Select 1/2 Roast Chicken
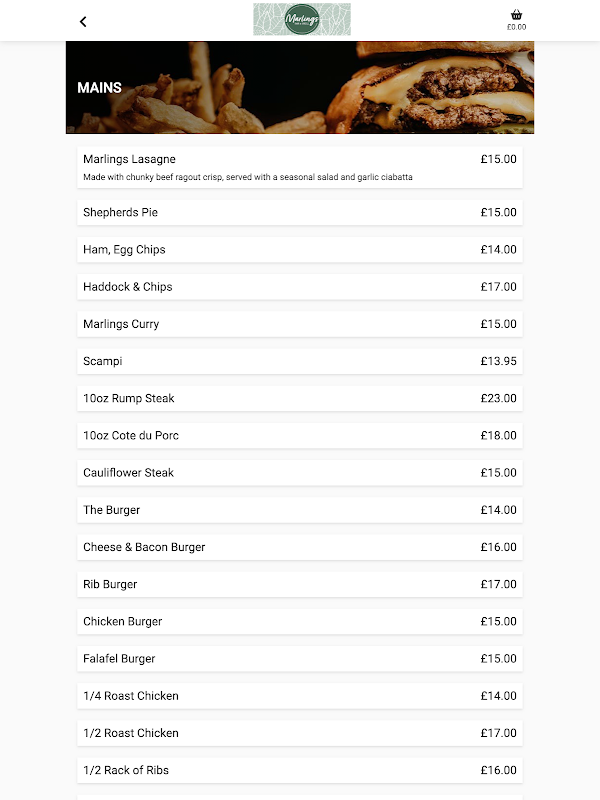 tap(300, 734)
